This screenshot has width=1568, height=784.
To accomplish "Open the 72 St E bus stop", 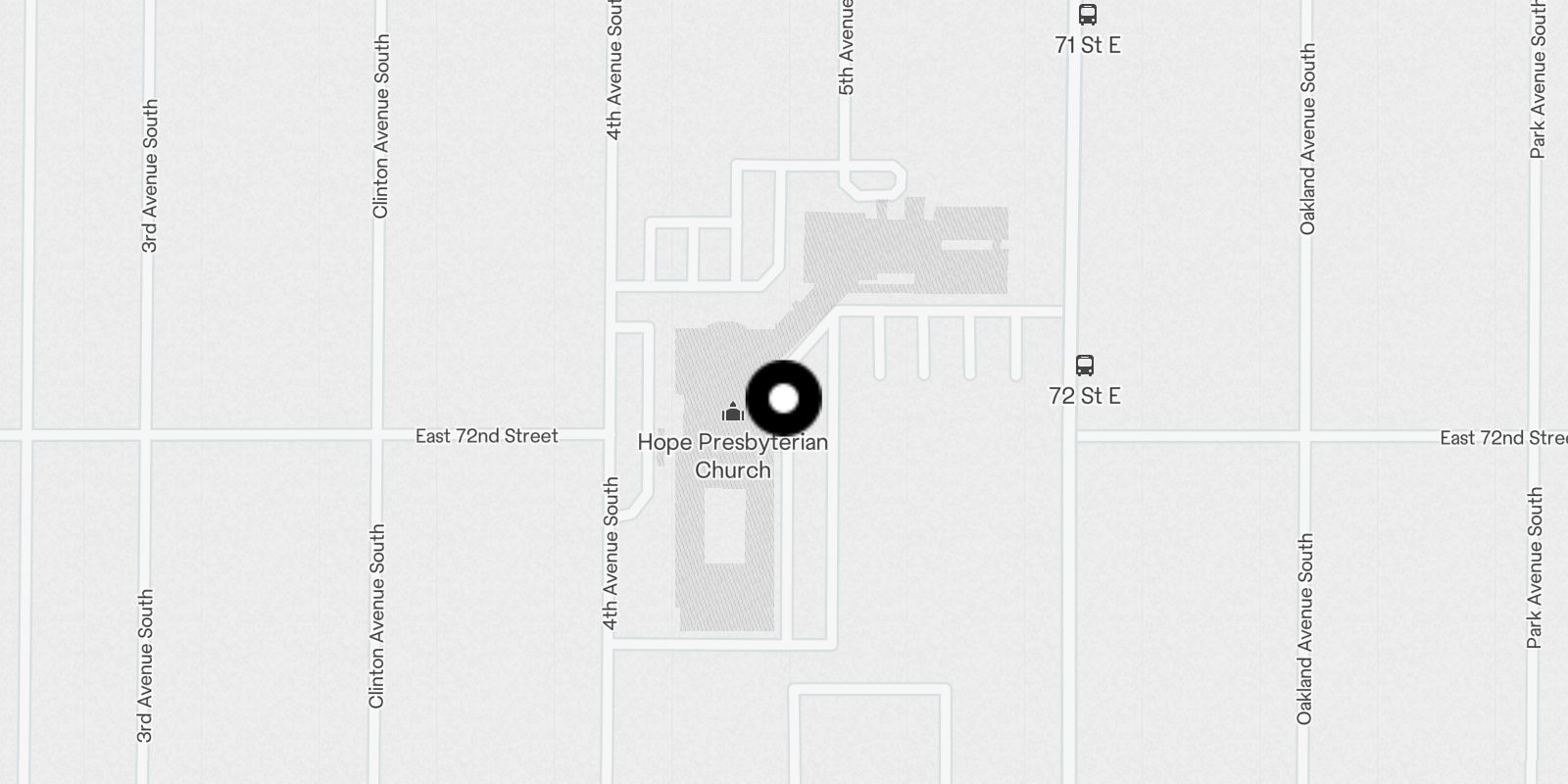I will coord(1084,367).
